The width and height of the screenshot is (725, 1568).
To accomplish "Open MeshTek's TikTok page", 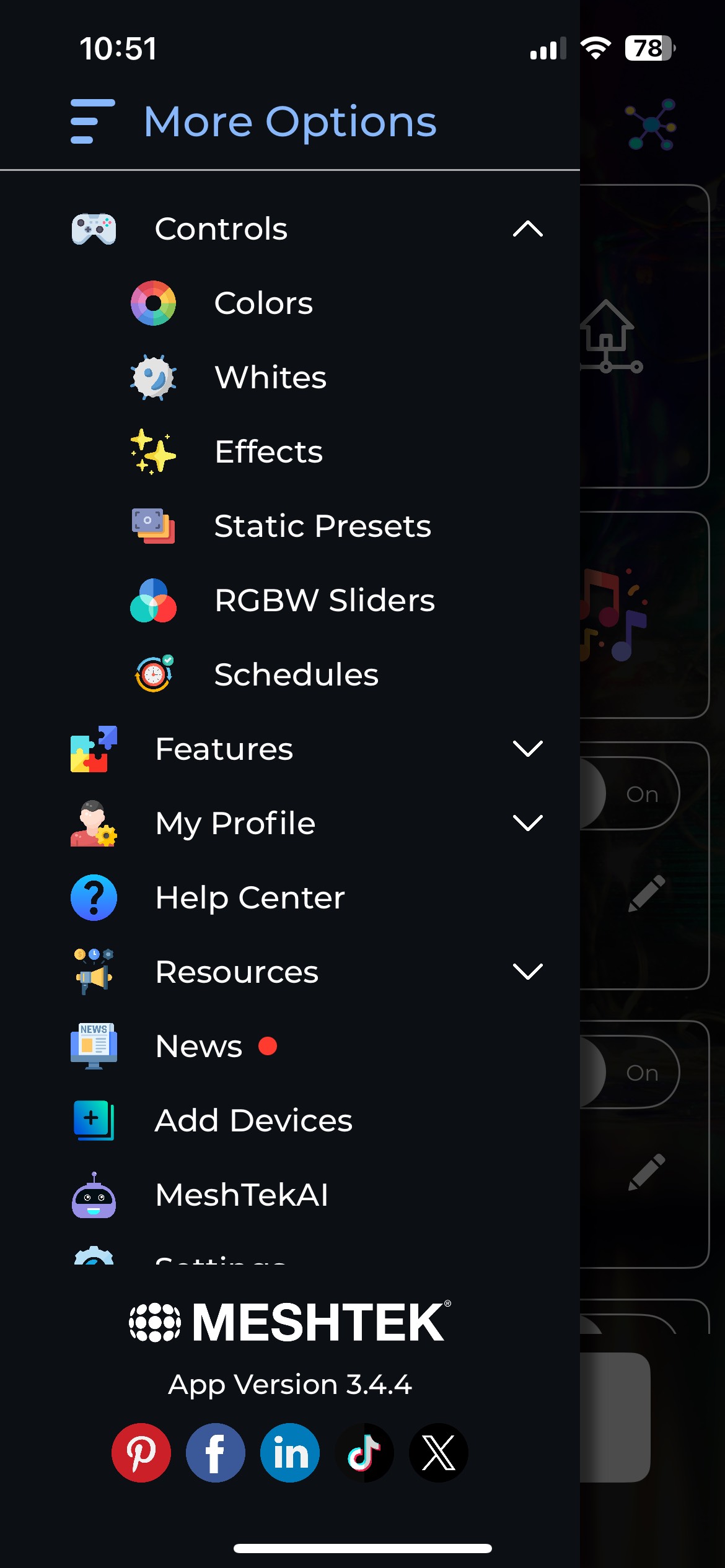I will [x=364, y=1453].
